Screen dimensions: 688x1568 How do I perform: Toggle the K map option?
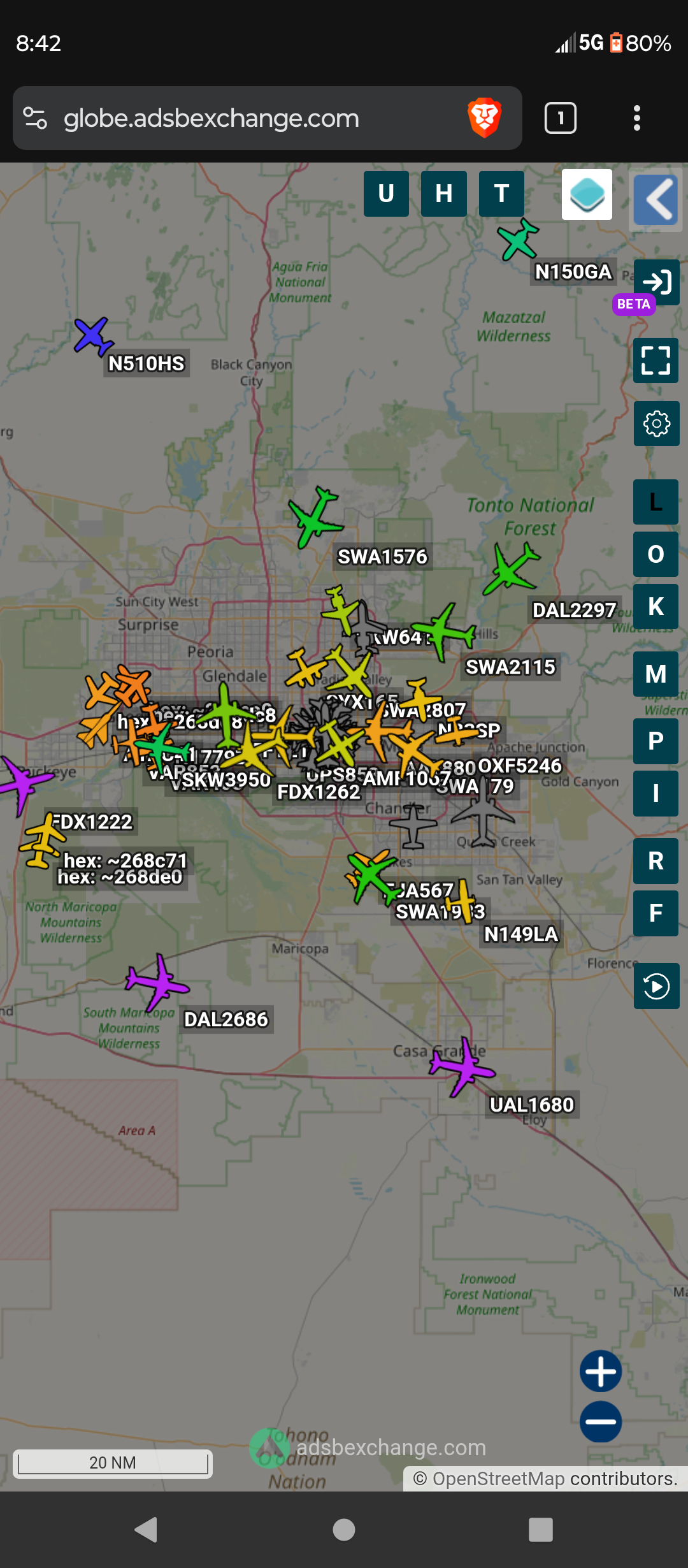[x=656, y=606]
